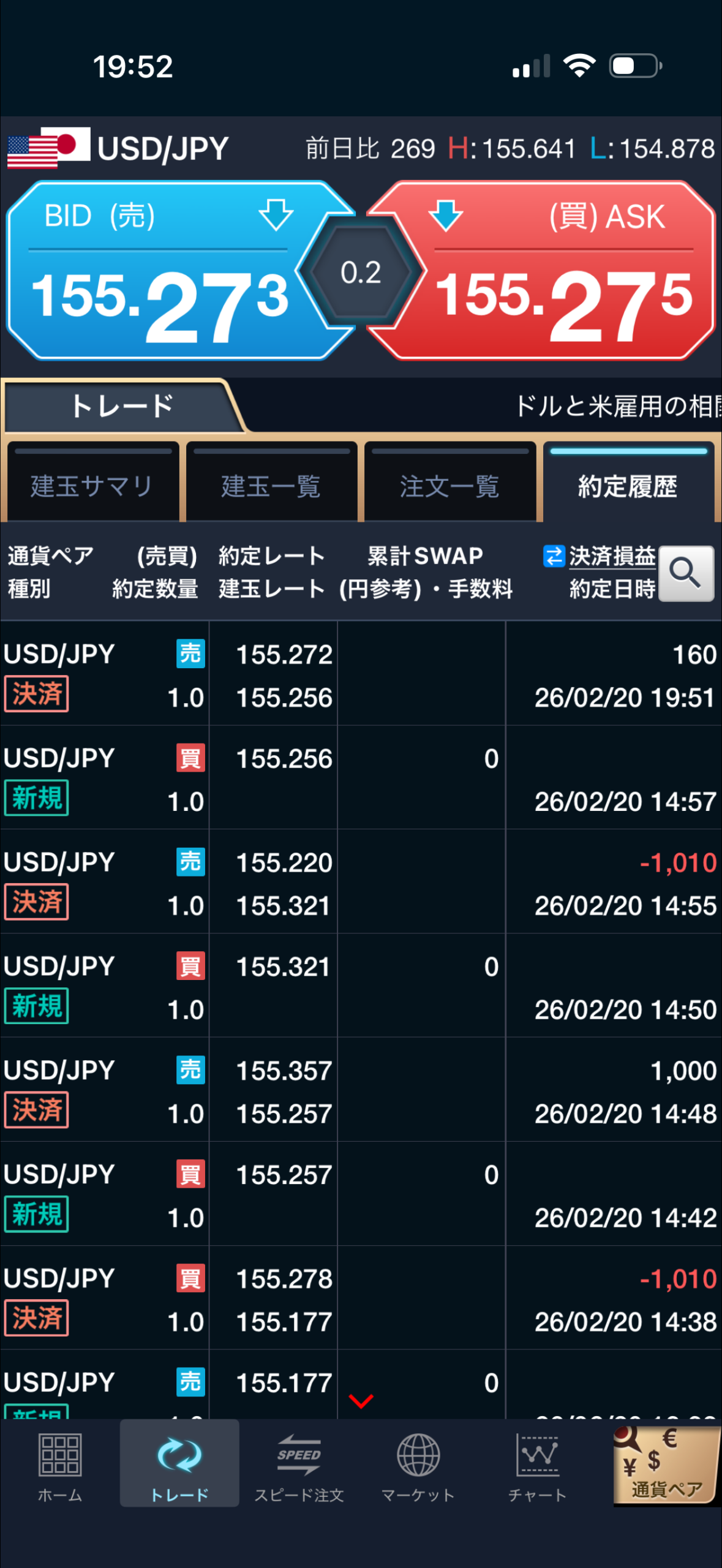Open the settled trade at 26/02/20 14:38

361,1300
